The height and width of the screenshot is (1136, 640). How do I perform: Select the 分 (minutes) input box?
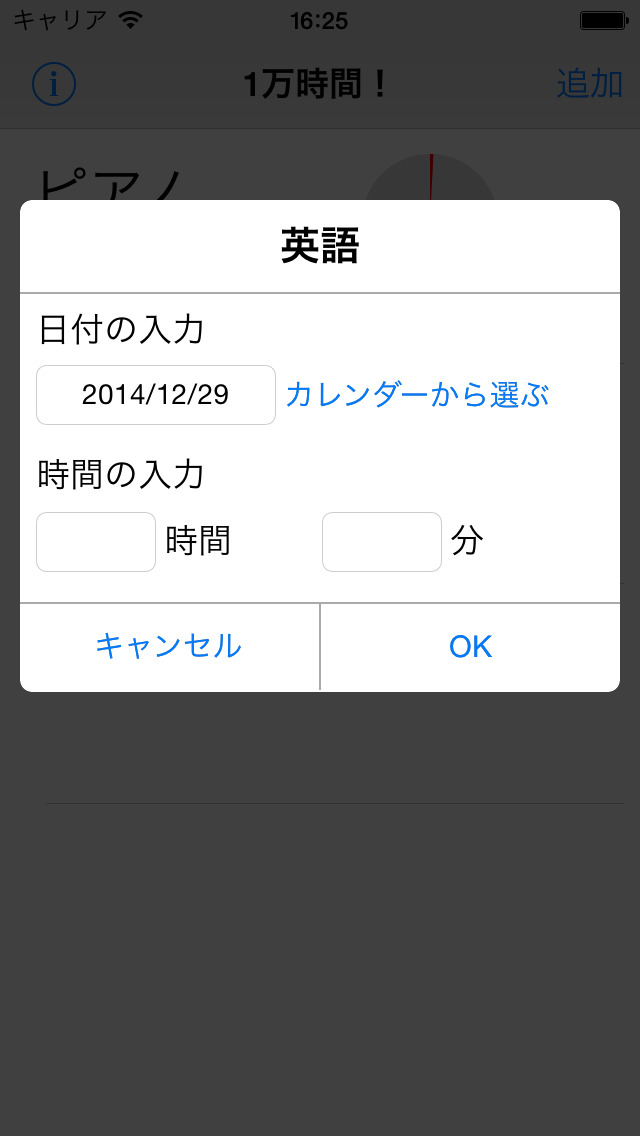tap(382, 542)
